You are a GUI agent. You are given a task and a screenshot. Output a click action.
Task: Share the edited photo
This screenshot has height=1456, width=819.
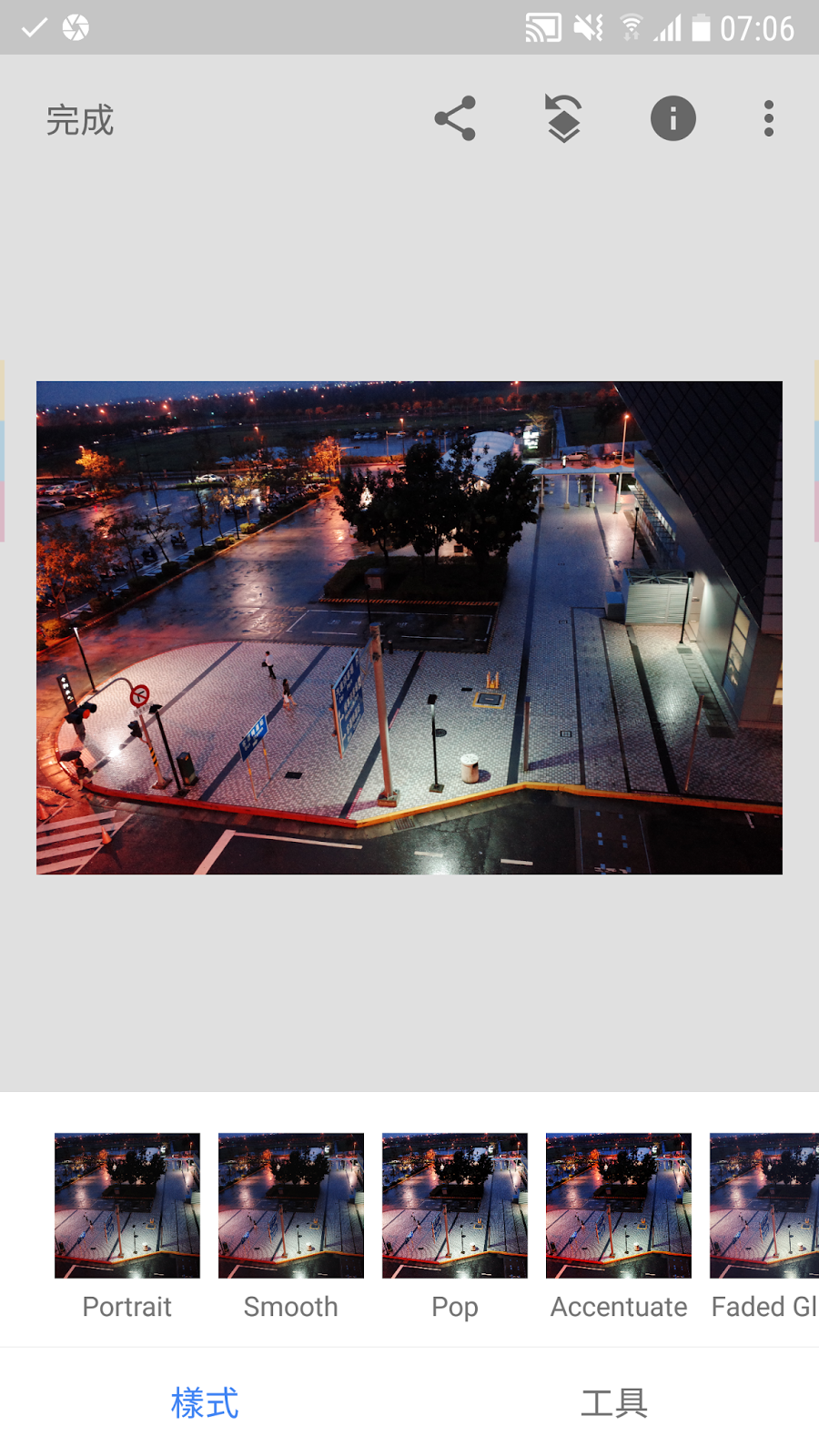pos(455,118)
